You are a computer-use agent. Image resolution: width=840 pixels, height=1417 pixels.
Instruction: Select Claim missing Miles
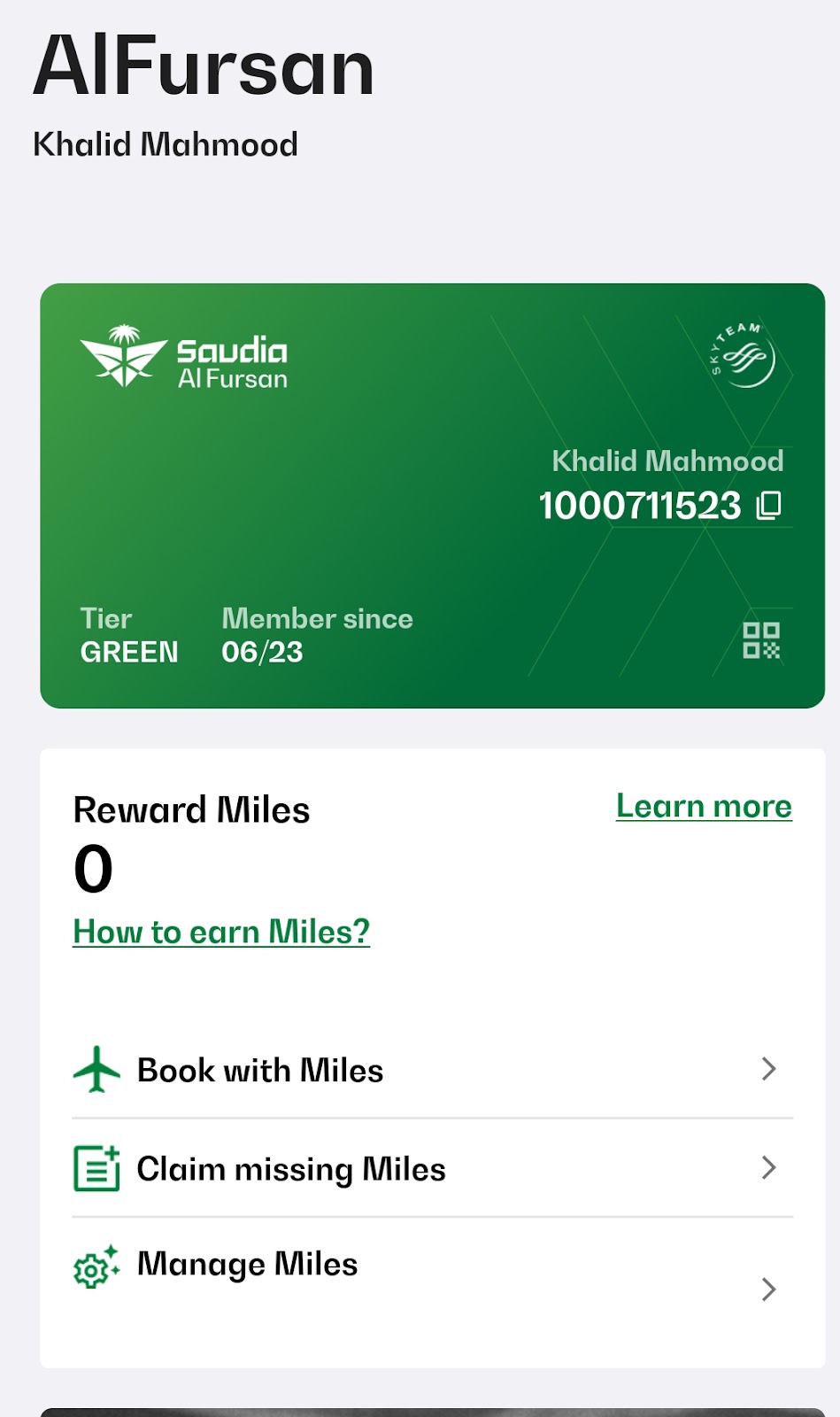pyautogui.click(x=432, y=1168)
